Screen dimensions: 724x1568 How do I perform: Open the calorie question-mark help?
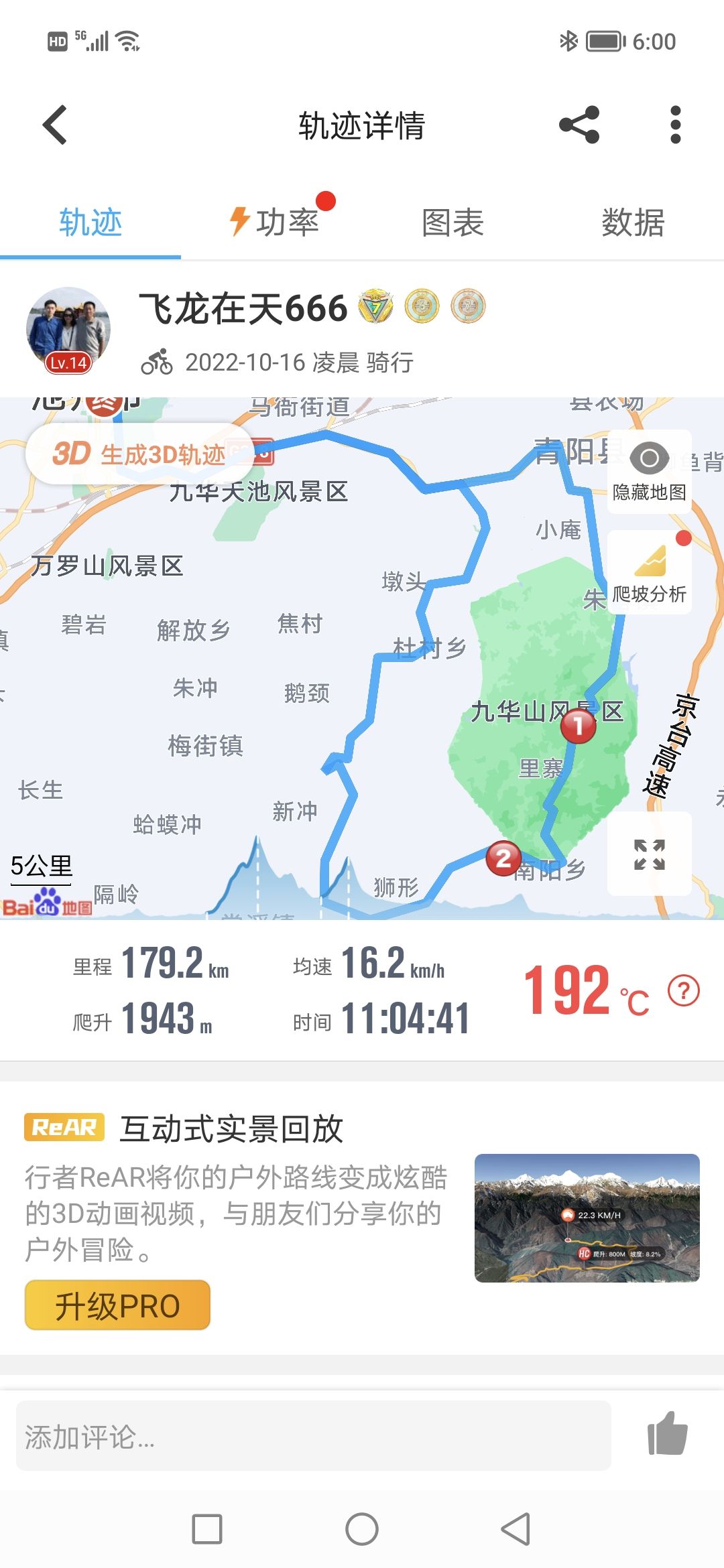(x=684, y=990)
